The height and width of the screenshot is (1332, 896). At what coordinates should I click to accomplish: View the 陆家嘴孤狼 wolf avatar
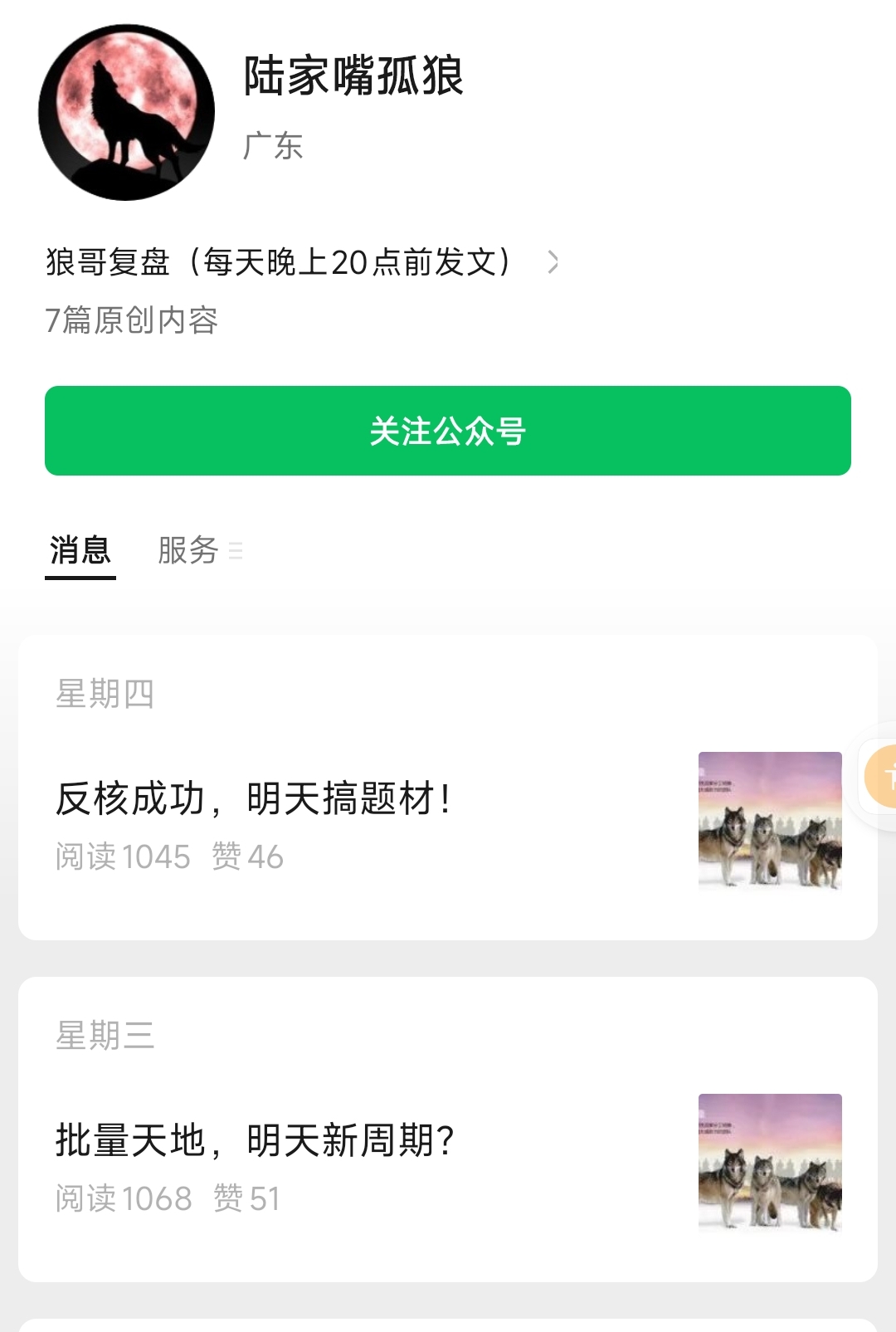126,112
